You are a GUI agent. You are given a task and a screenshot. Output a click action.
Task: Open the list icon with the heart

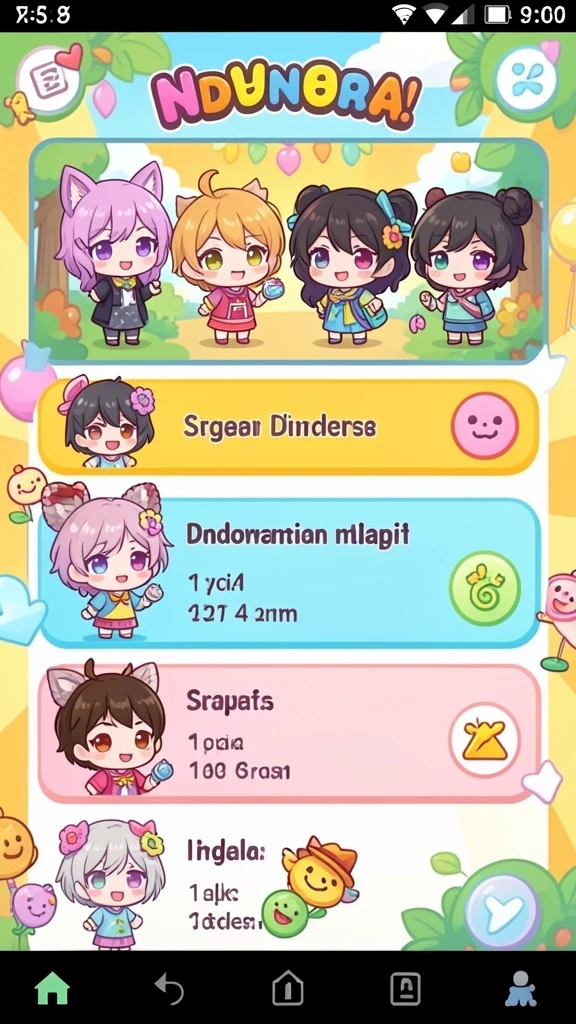pos(48,81)
